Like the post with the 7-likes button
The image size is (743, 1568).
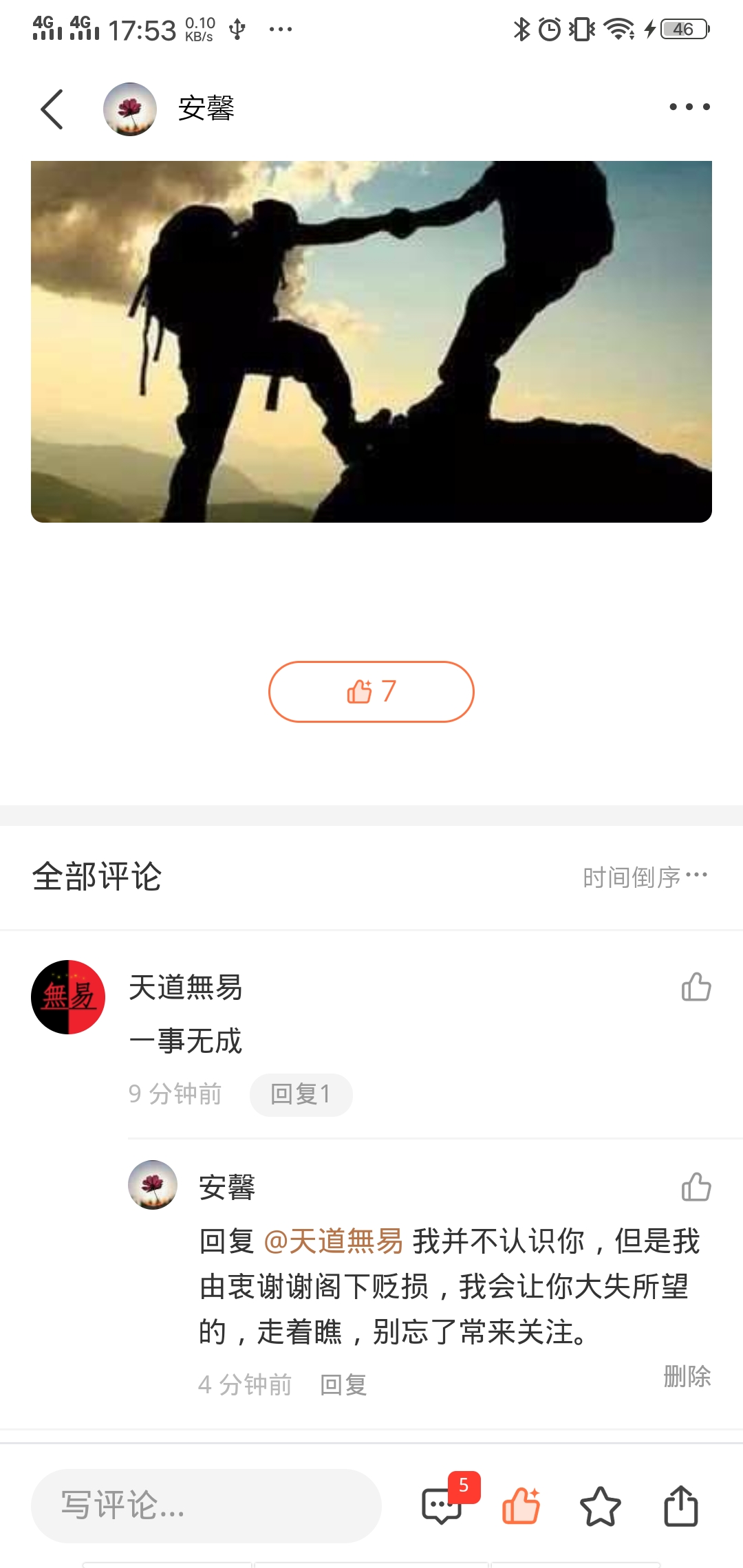(371, 692)
